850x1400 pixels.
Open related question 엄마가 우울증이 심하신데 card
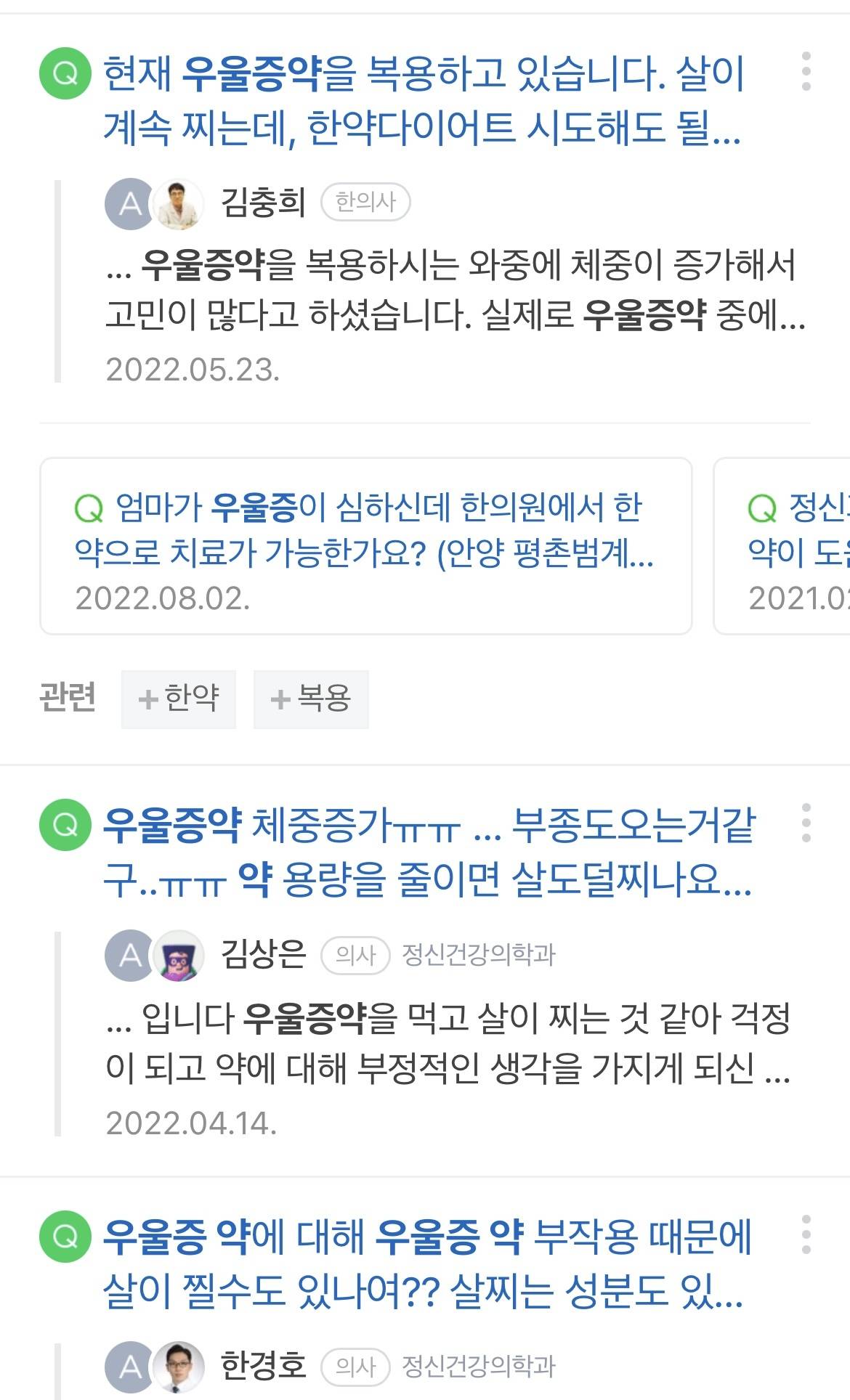click(x=365, y=546)
